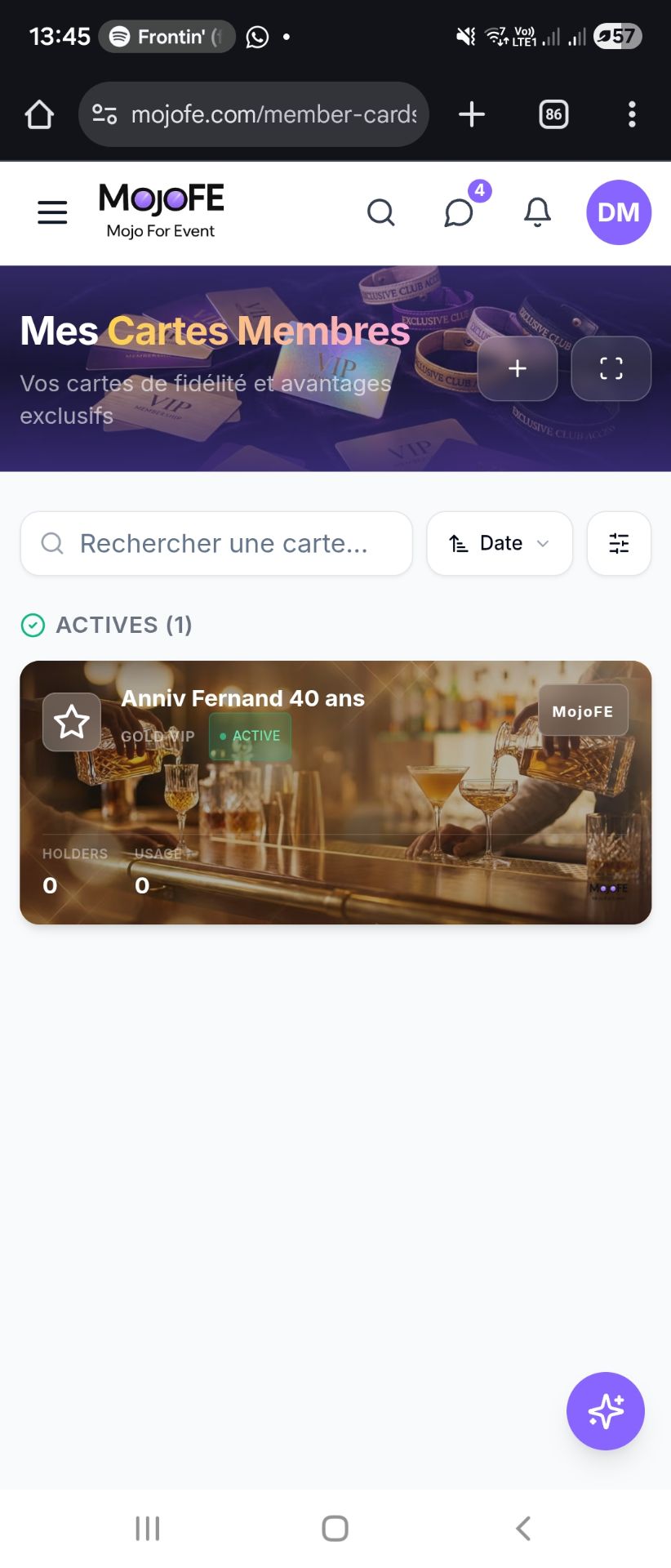671x1568 pixels.
Task: Open the notifications bell
Action: point(537,212)
